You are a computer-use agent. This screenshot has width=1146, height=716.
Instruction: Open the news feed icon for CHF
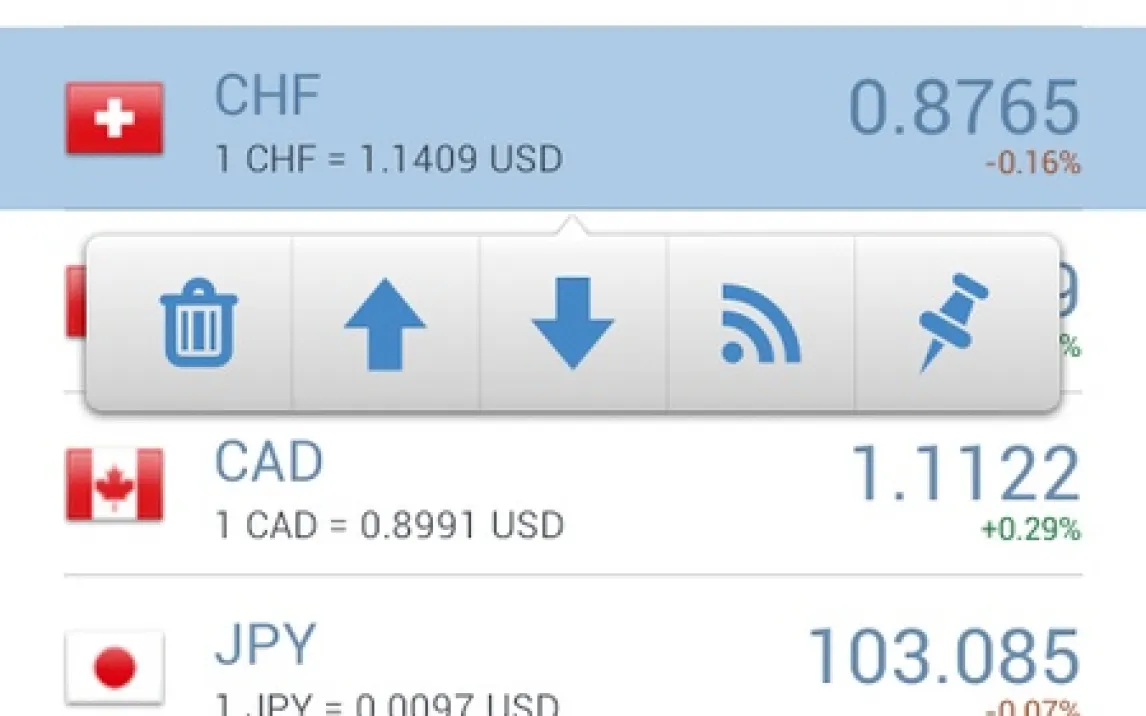coord(760,325)
